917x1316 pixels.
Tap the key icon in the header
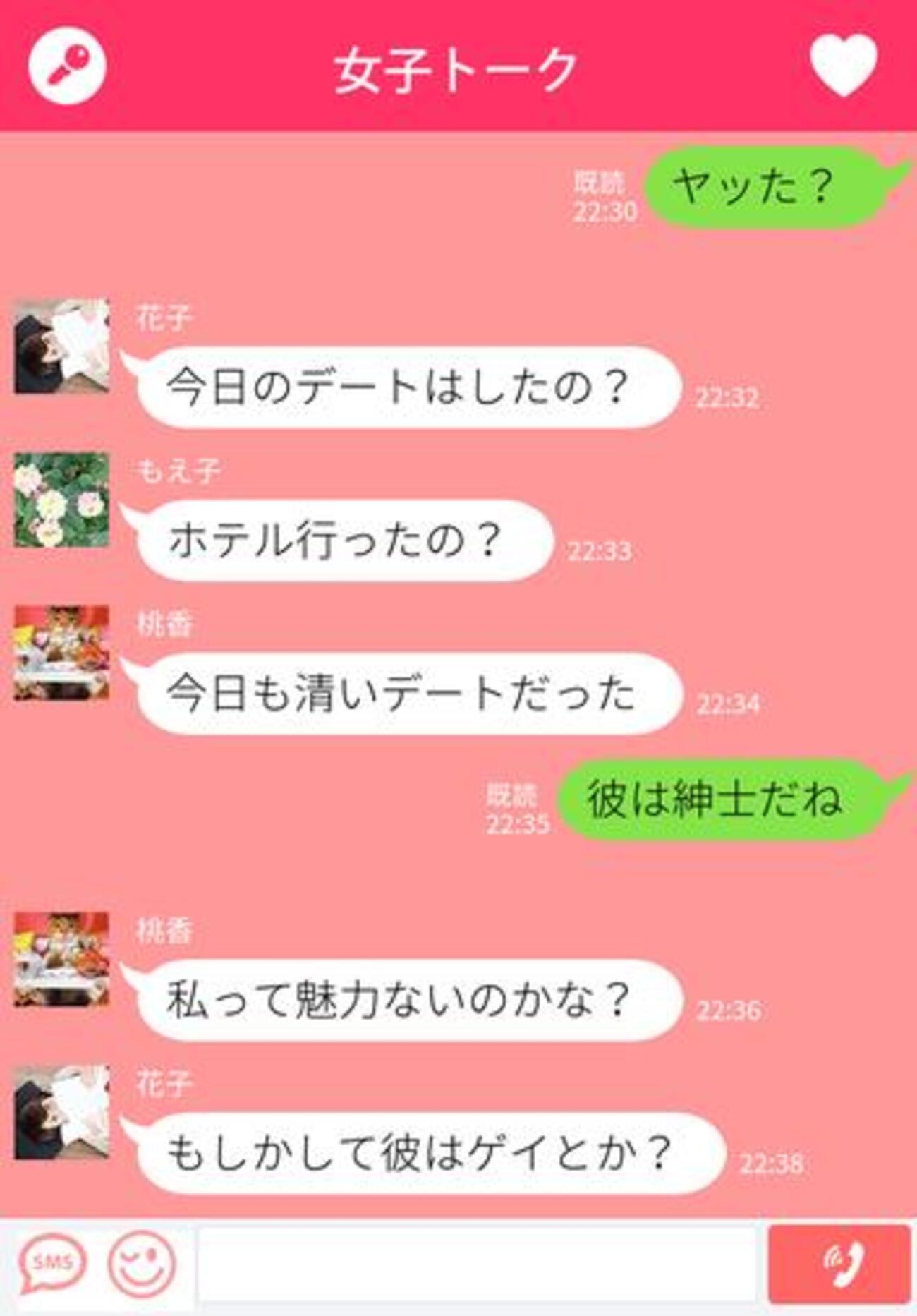(67, 65)
